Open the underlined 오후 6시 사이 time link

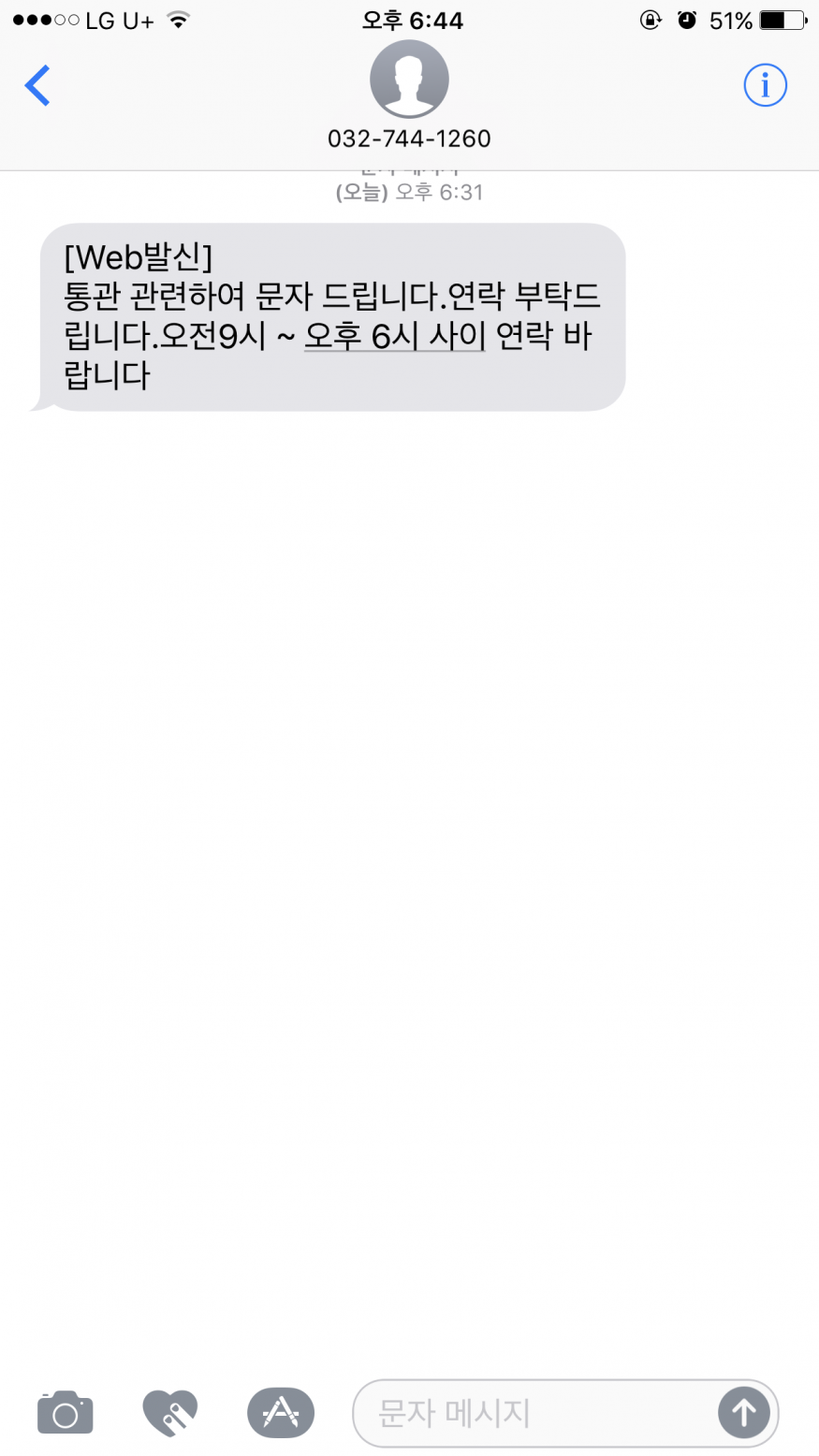pyautogui.click(x=394, y=336)
